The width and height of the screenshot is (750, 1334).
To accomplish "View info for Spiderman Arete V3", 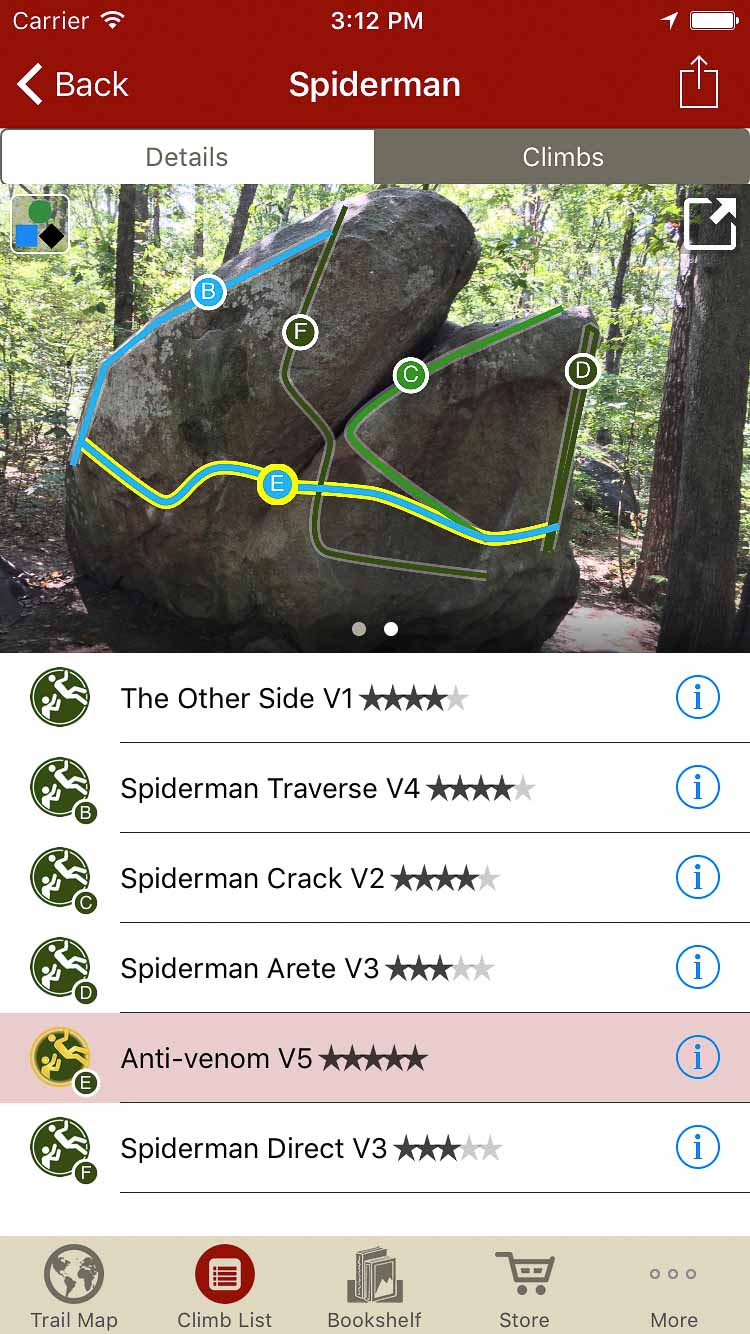I will click(x=697, y=968).
